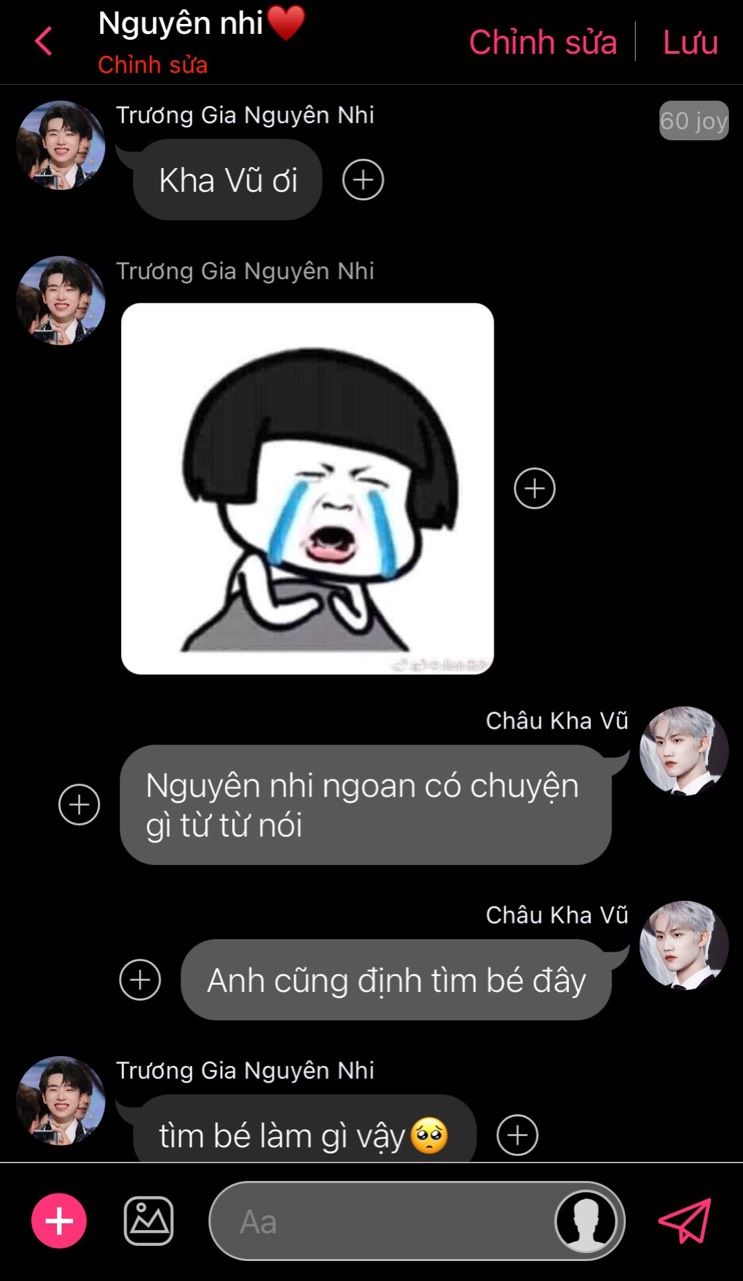Switch sender via avatar in input box
The height and width of the screenshot is (1281, 743).
586,1221
